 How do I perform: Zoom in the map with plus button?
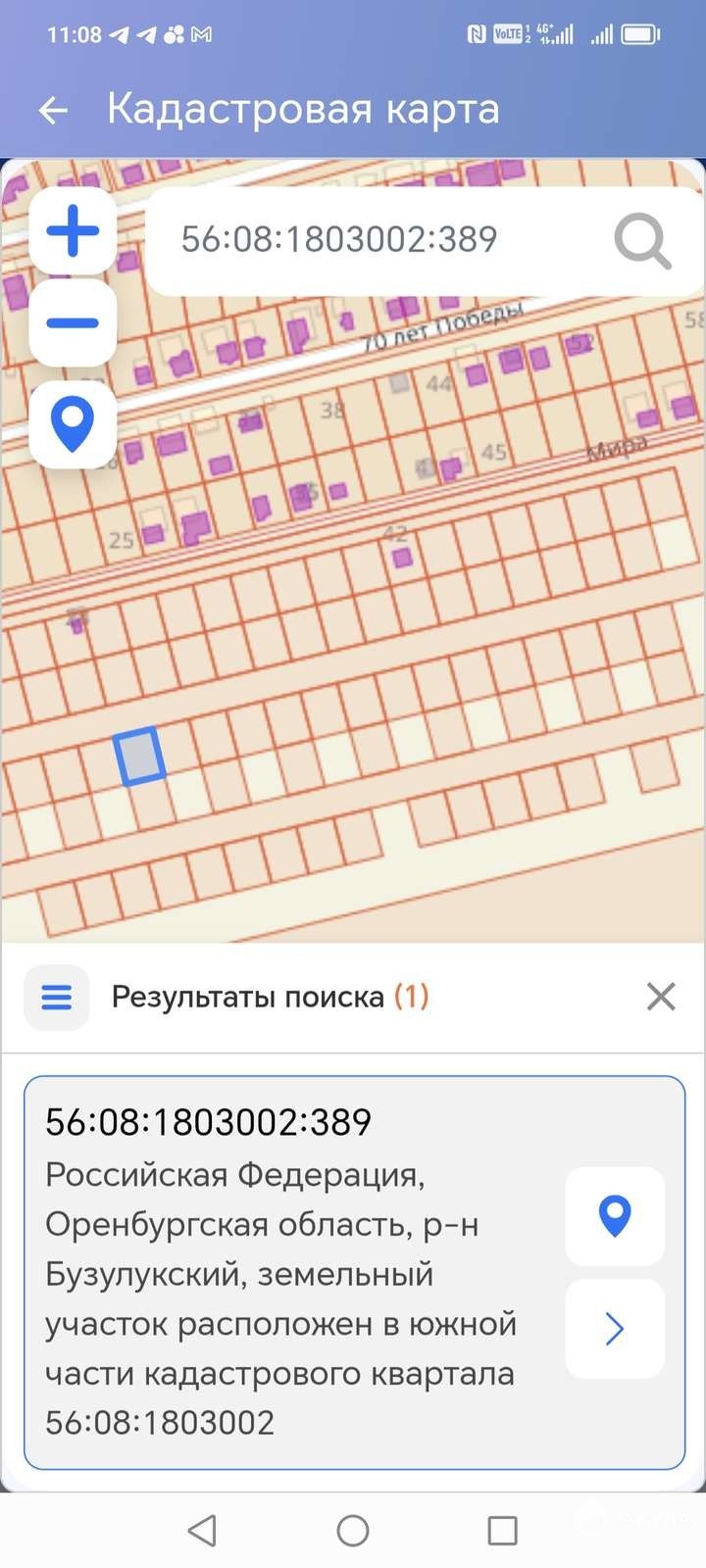[x=73, y=232]
